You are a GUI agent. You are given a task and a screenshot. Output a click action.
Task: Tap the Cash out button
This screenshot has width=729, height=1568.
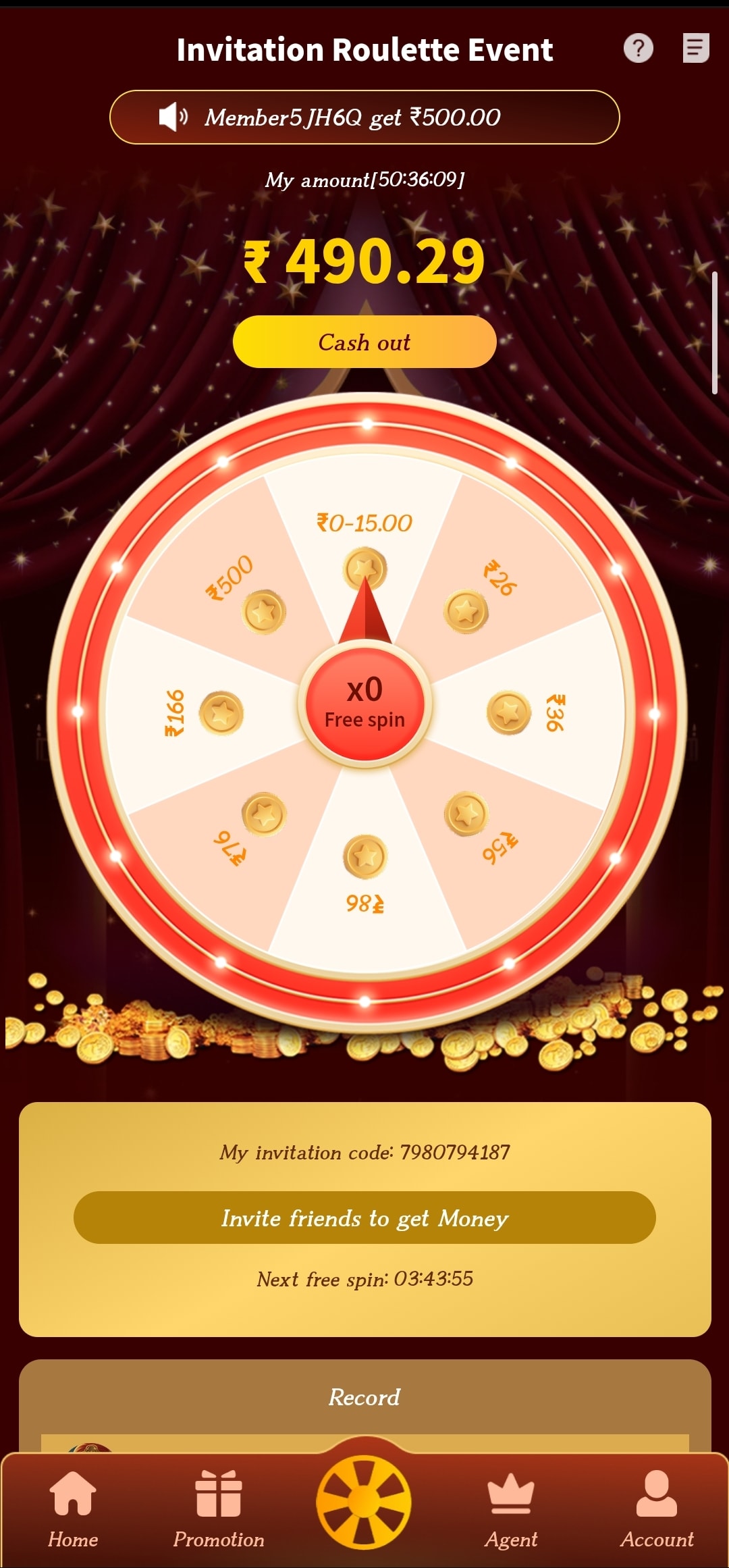[x=364, y=342]
